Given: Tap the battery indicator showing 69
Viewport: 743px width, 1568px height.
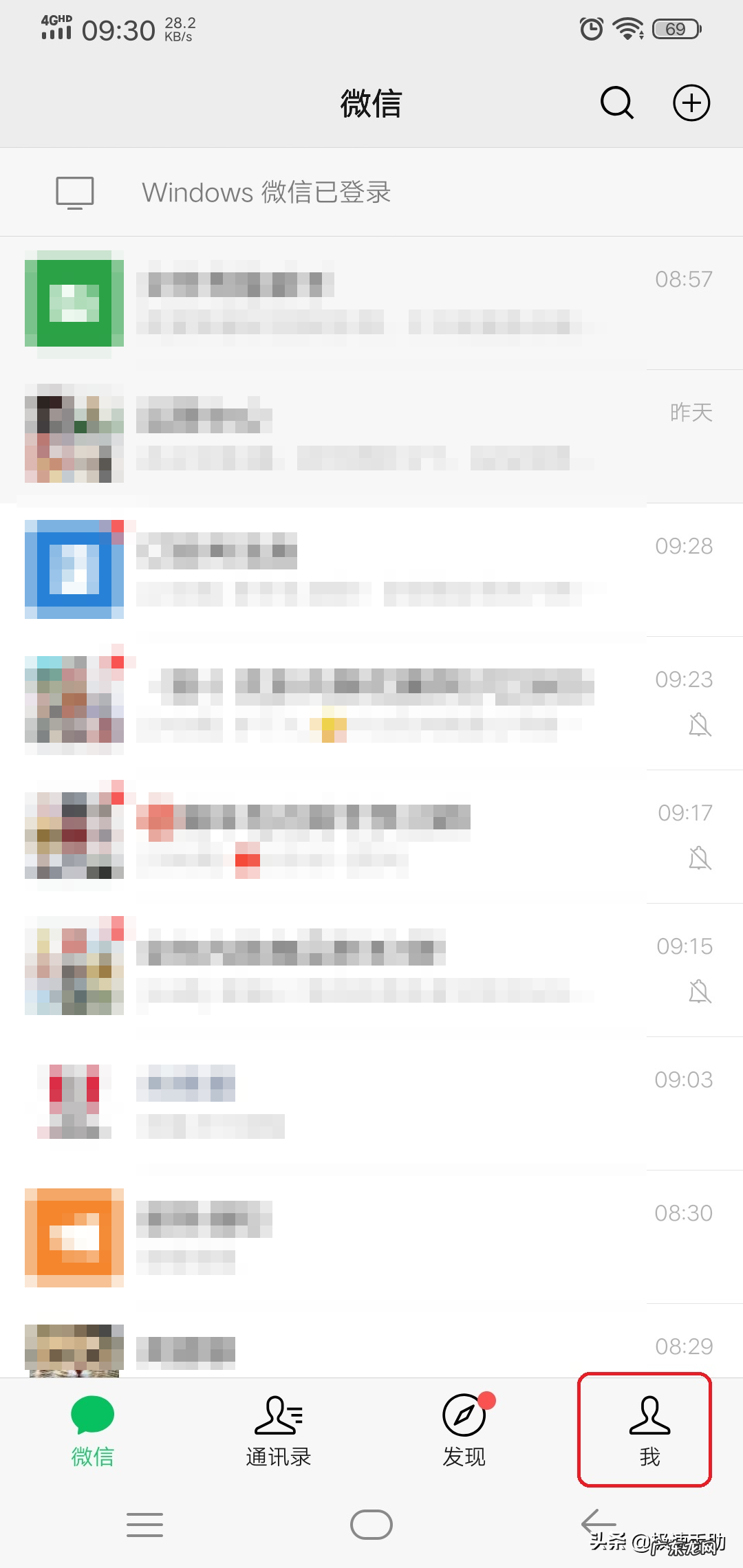Looking at the screenshot, I should 674,29.
